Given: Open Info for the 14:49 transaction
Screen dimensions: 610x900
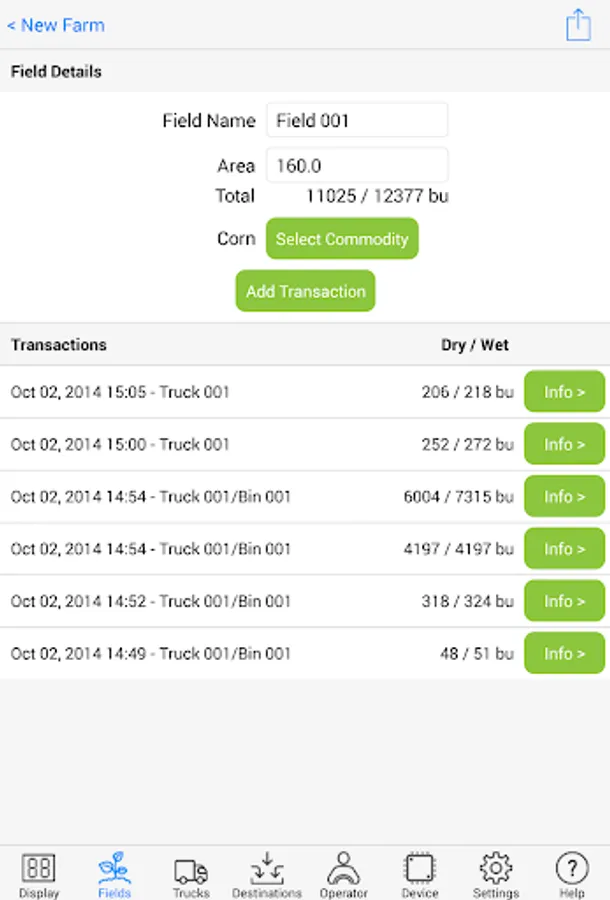Looking at the screenshot, I should 564,653.
